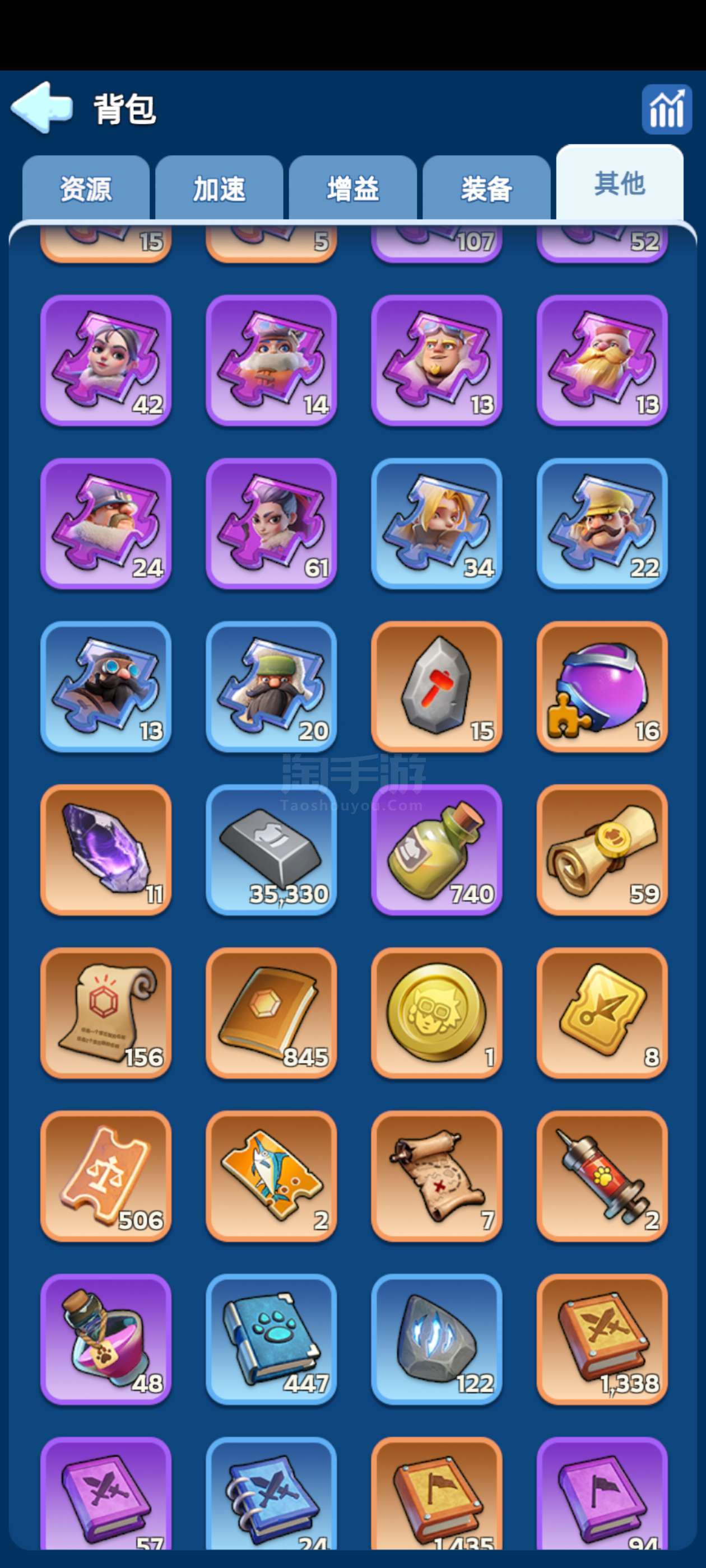Image resolution: width=706 pixels, height=1568 pixels.
Task: Open the gem book item with 845
Action: tap(271, 1013)
